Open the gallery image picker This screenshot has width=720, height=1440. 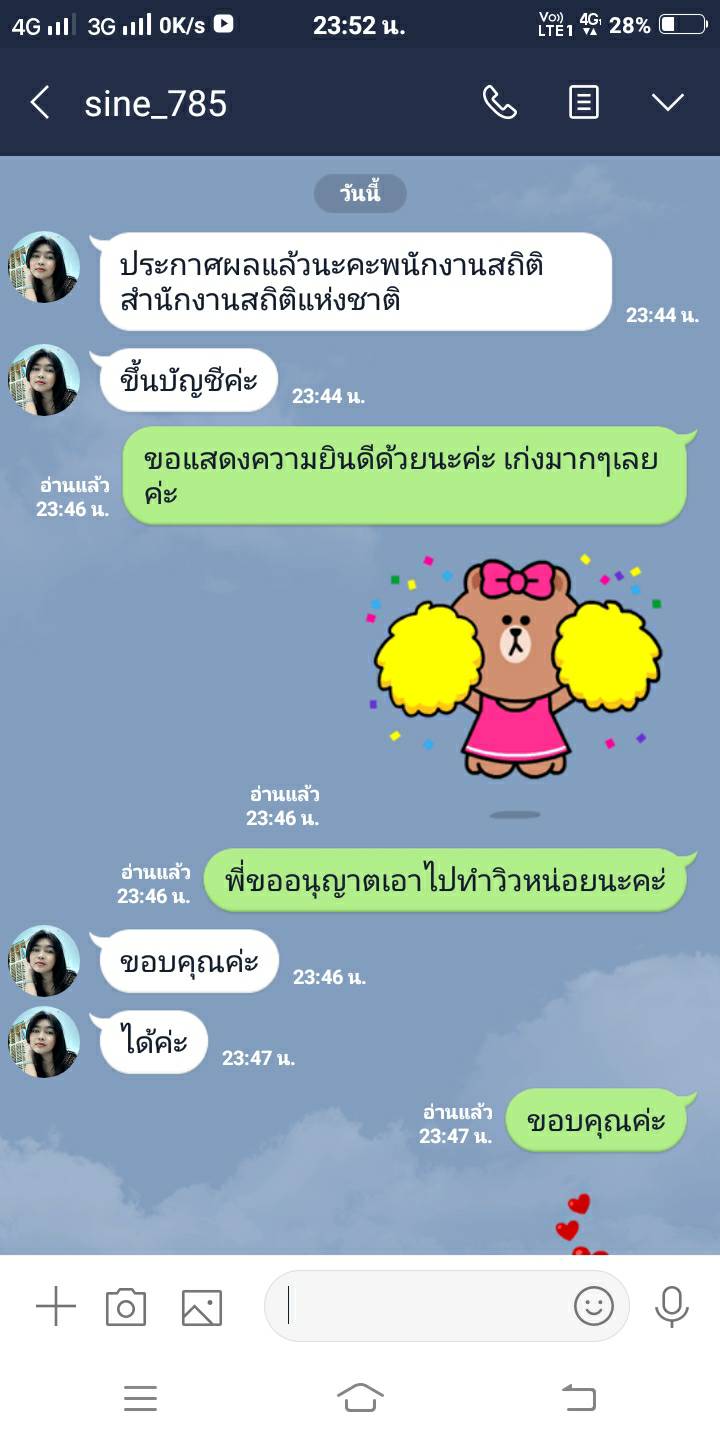[201, 1307]
